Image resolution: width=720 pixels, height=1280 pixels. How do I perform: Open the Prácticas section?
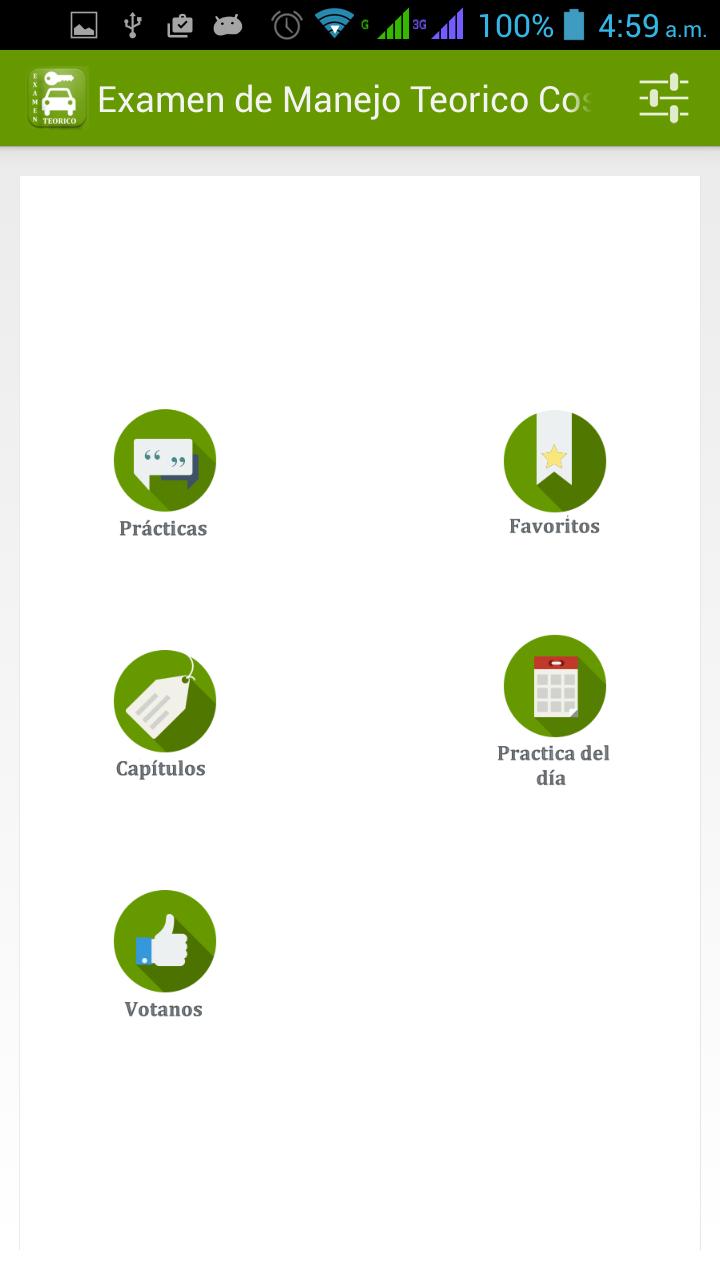click(165, 461)
